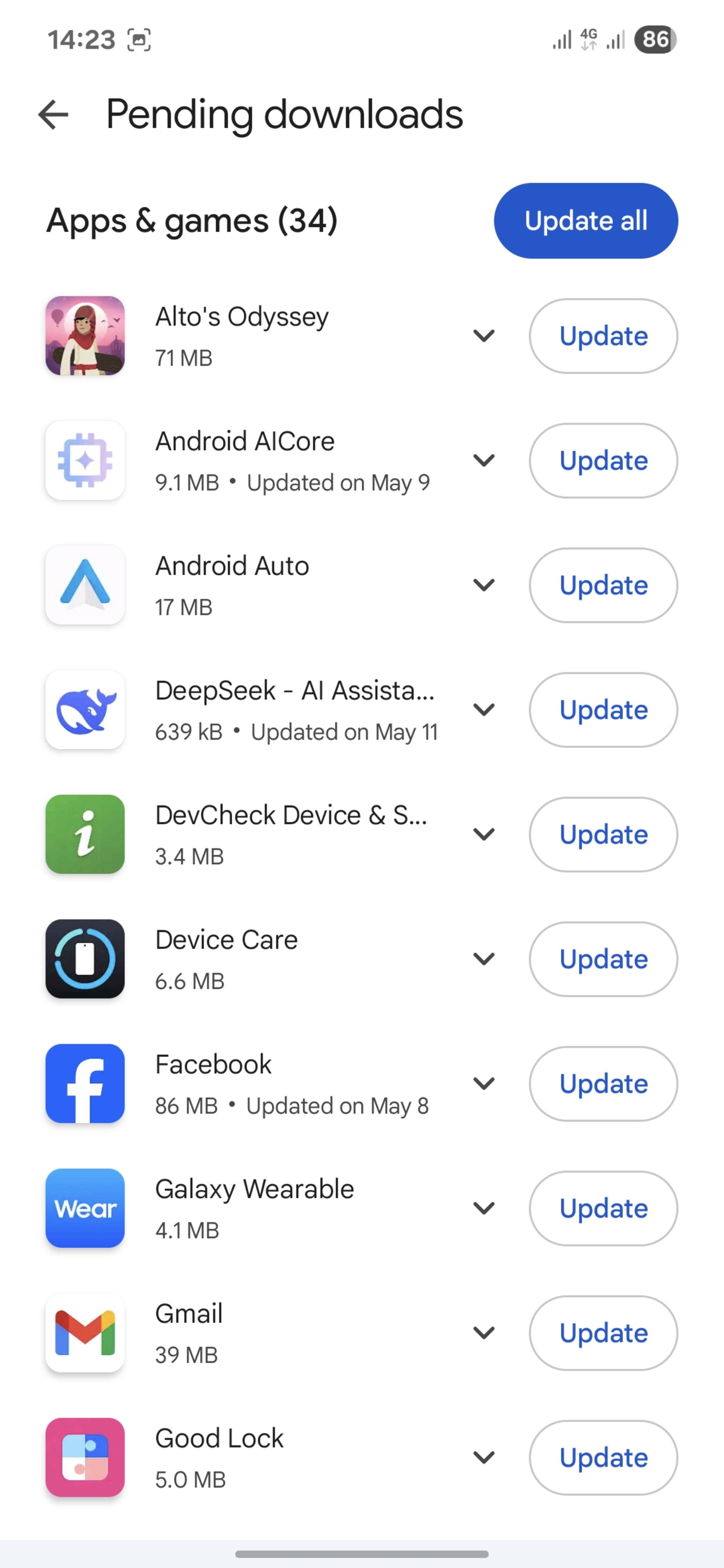Go back from Pending downloads
This screenshot has height=1568, width=724.
pyautogui.click(x=53, y=115)
